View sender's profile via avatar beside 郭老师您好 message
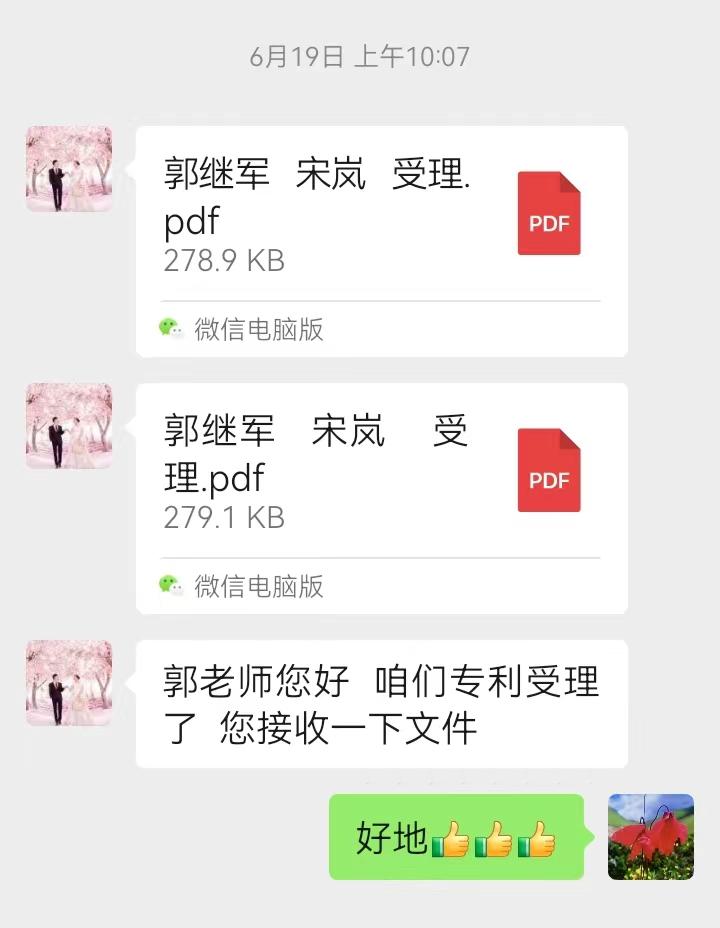 [x=69, y=683]
